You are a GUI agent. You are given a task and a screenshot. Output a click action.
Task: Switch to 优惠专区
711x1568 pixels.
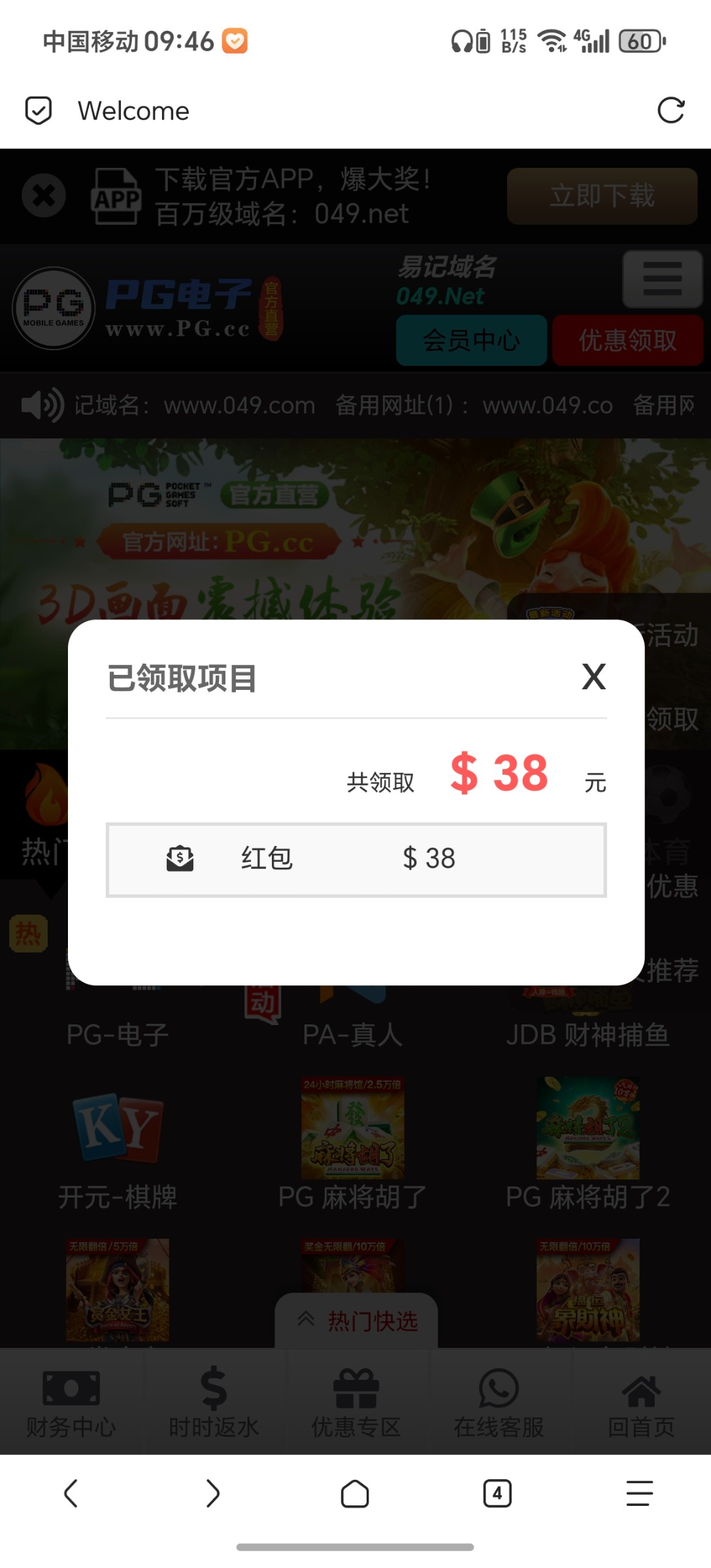pos(356,1402)
